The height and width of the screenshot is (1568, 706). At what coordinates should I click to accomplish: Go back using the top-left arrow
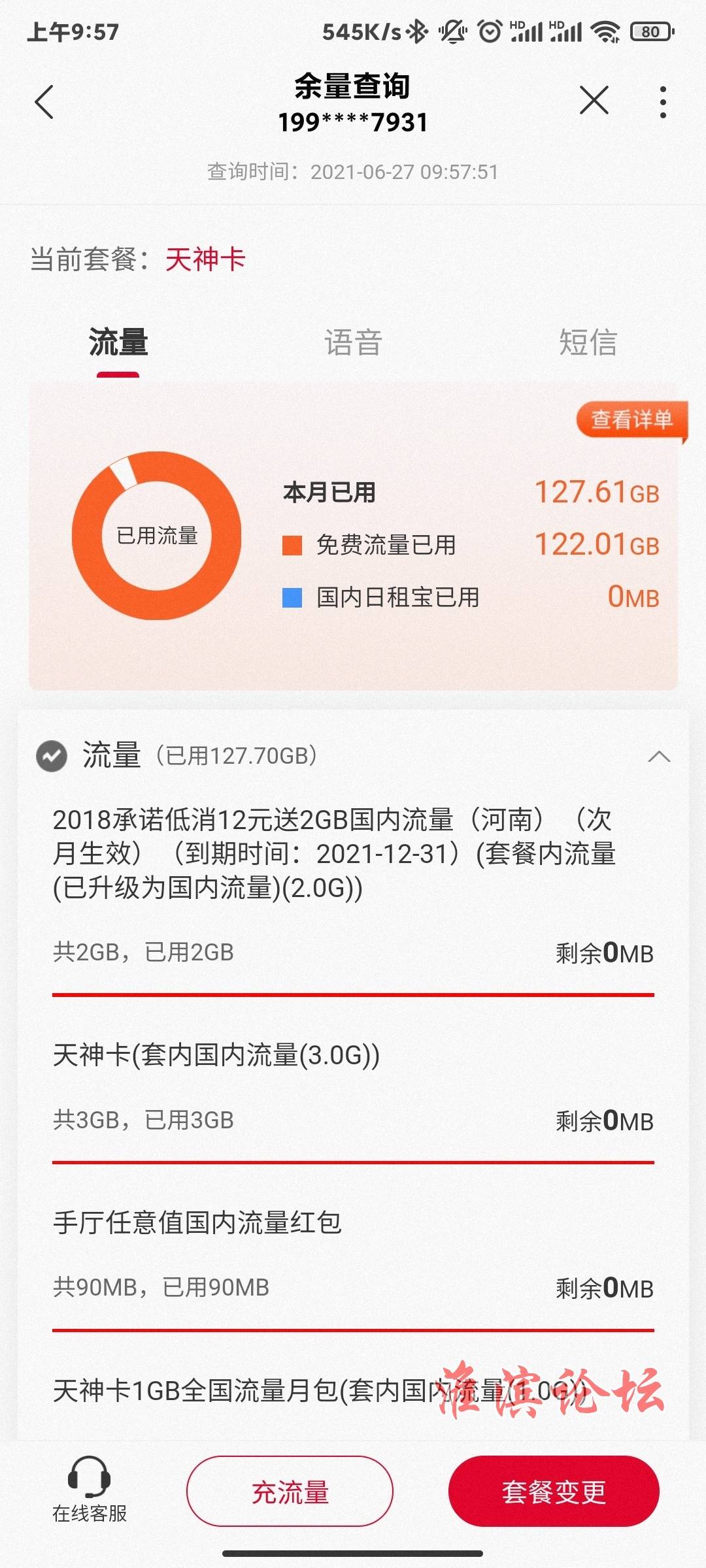44,103
